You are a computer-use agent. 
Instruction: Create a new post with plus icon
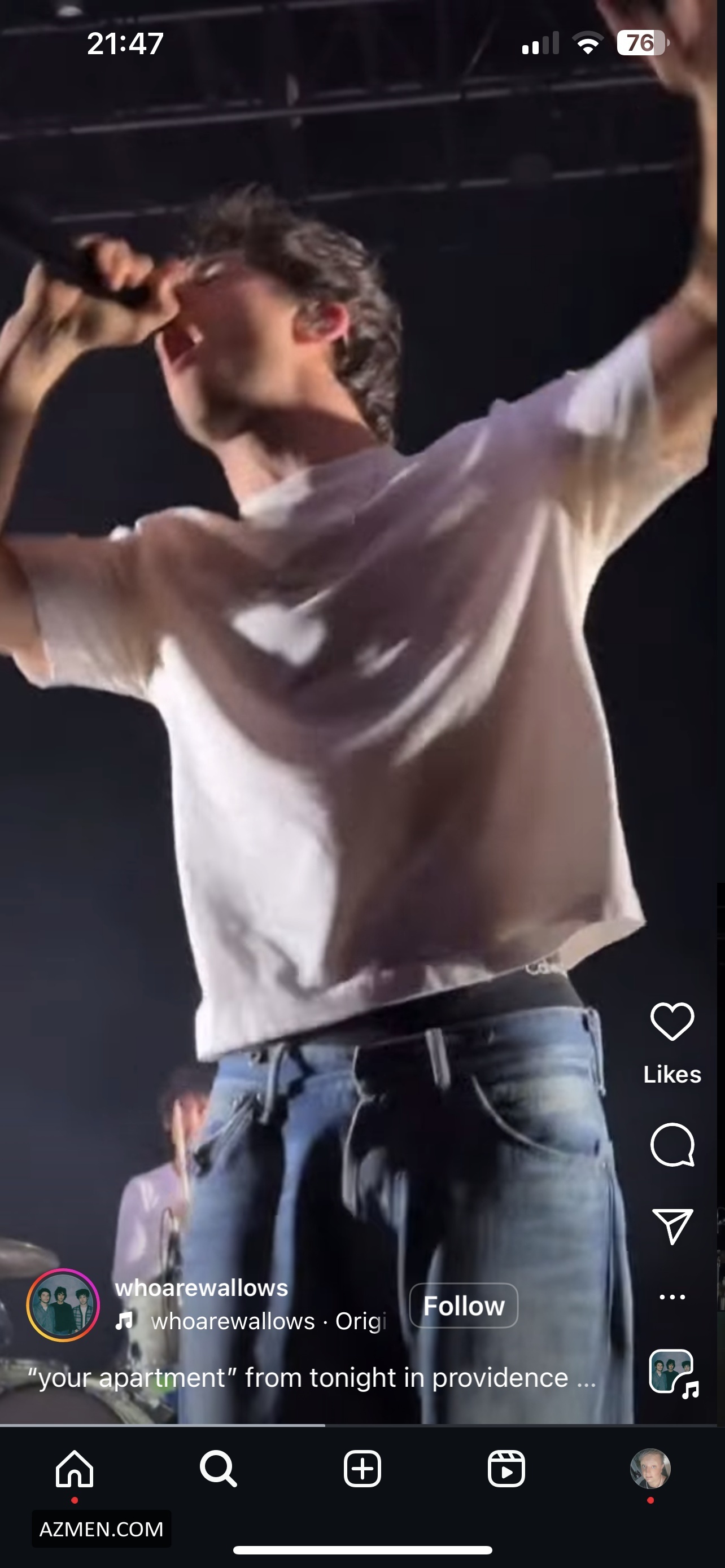[x=362, y=1469]
